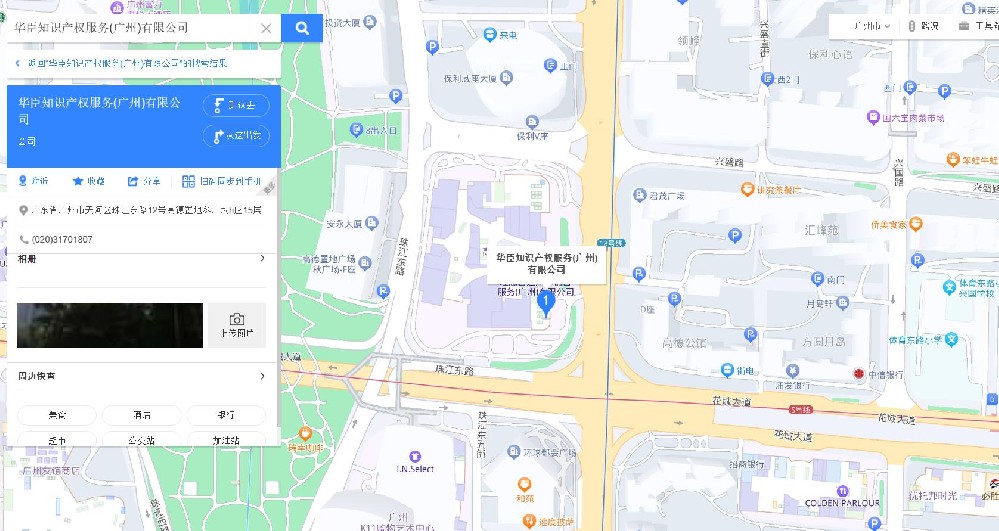Tap 从这出发 to start from here
This screenshot has width=999, height=531.
point(236,136)
